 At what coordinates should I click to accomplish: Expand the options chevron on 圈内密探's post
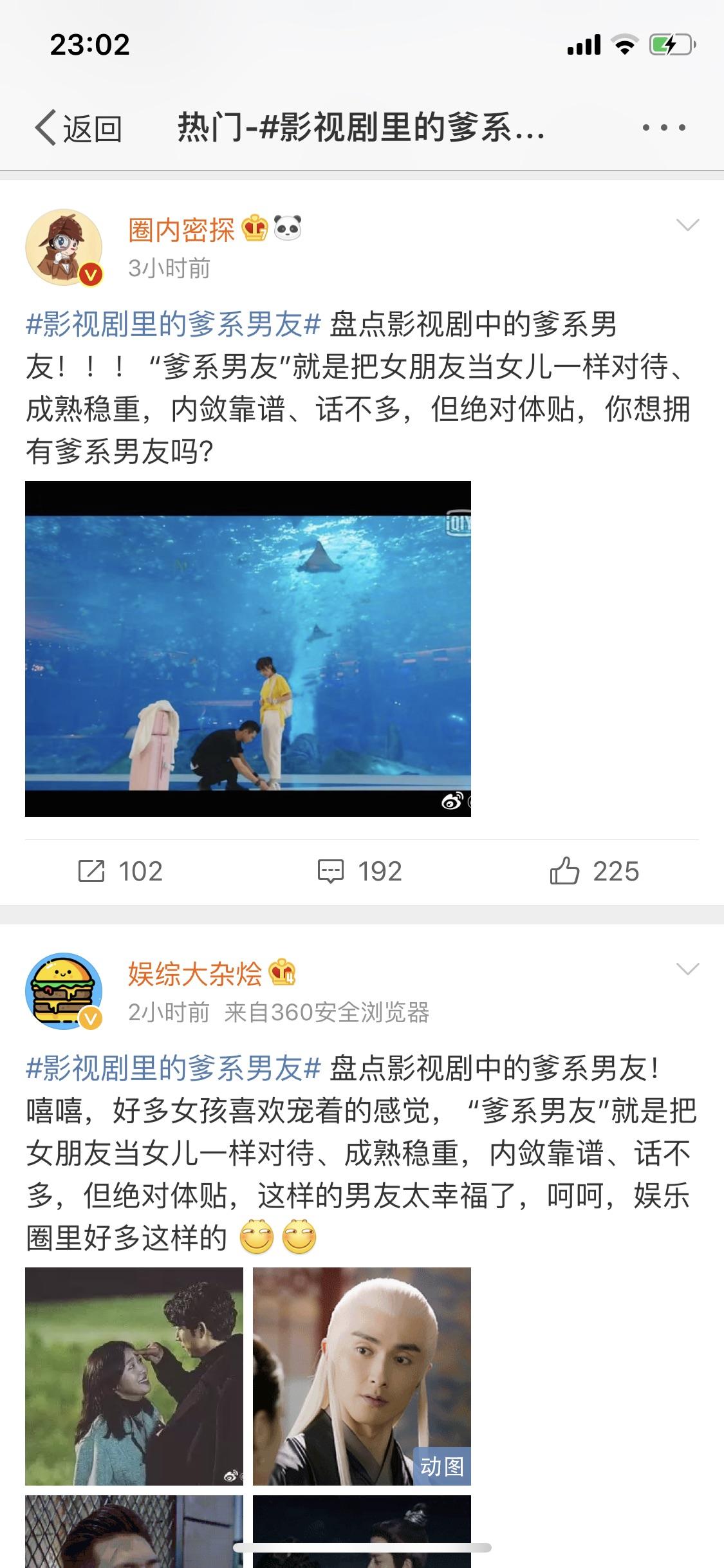pos(687,225)
